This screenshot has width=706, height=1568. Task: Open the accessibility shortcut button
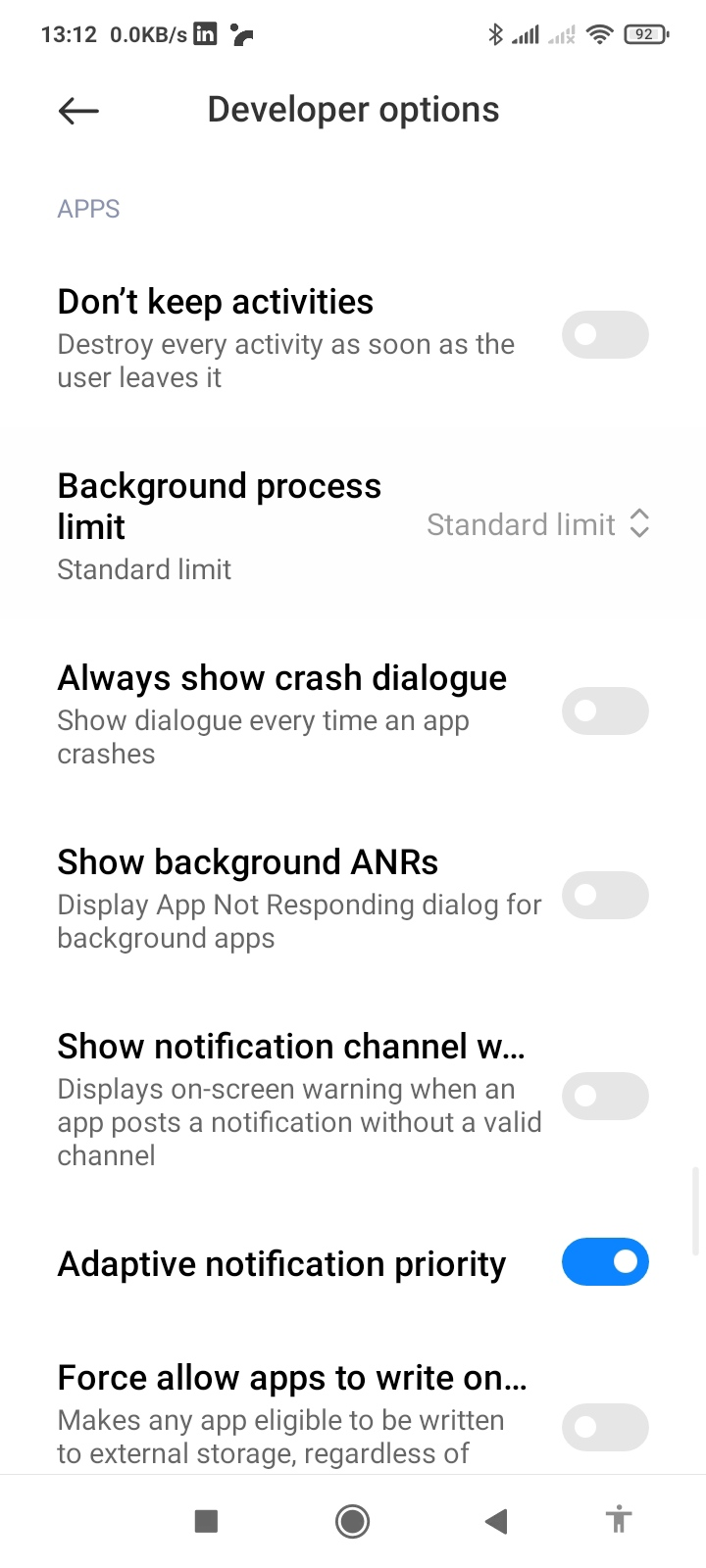click(618, 1521)
